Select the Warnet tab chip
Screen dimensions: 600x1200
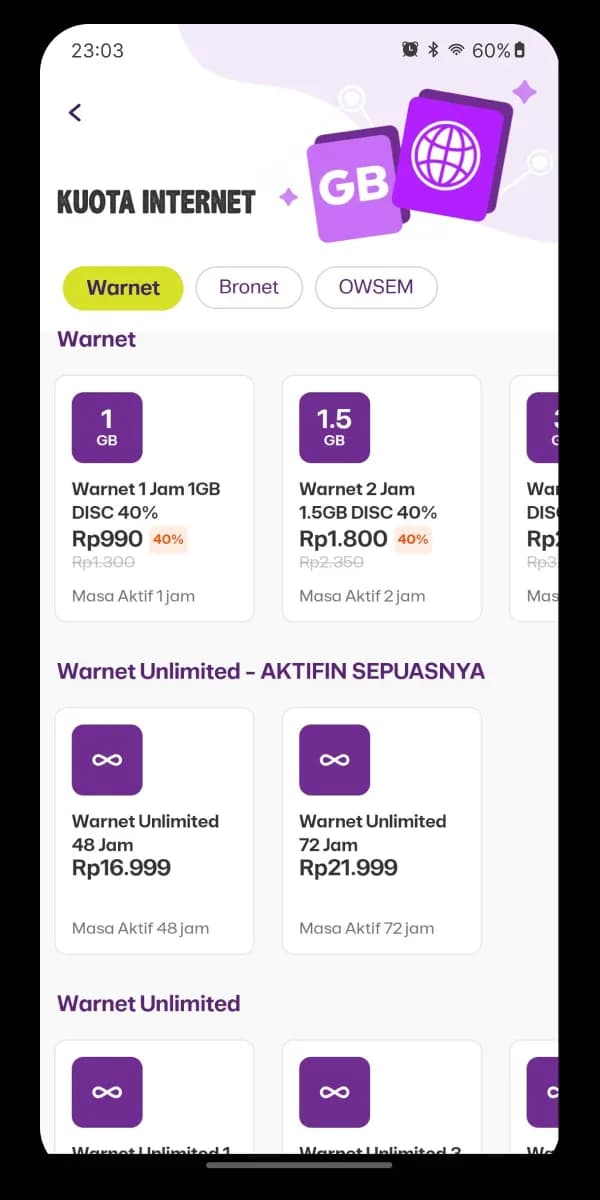(123, 288)
